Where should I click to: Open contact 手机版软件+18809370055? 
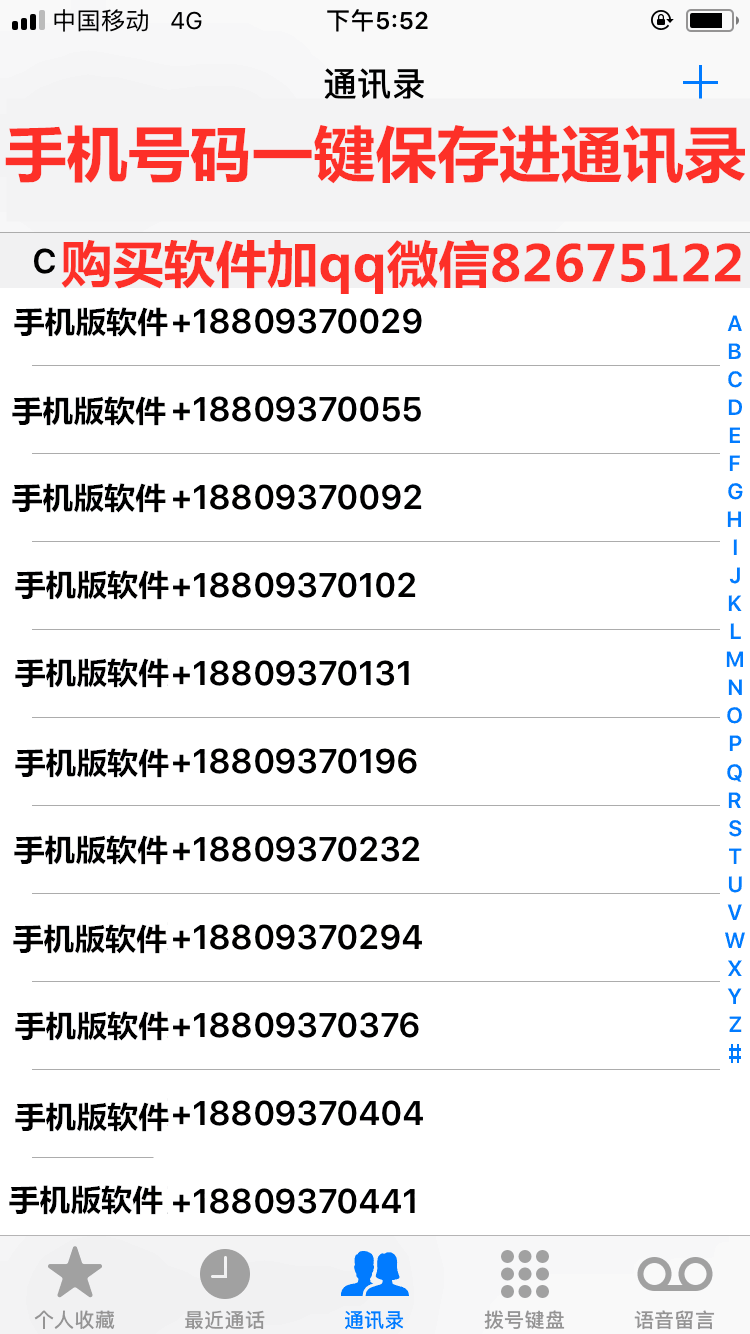click(x=360, y=410)
